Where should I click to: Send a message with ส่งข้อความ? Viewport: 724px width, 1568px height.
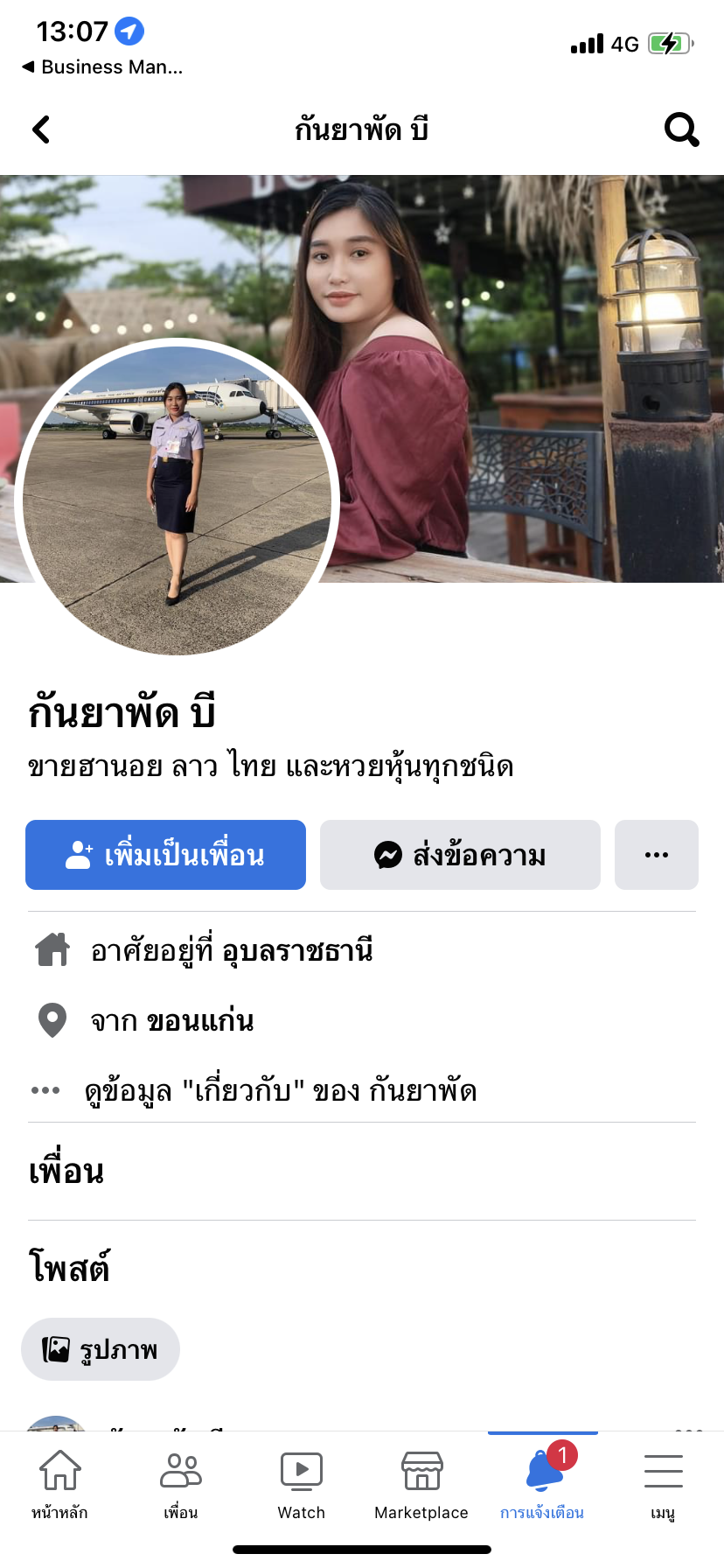(x=460, y=855)
